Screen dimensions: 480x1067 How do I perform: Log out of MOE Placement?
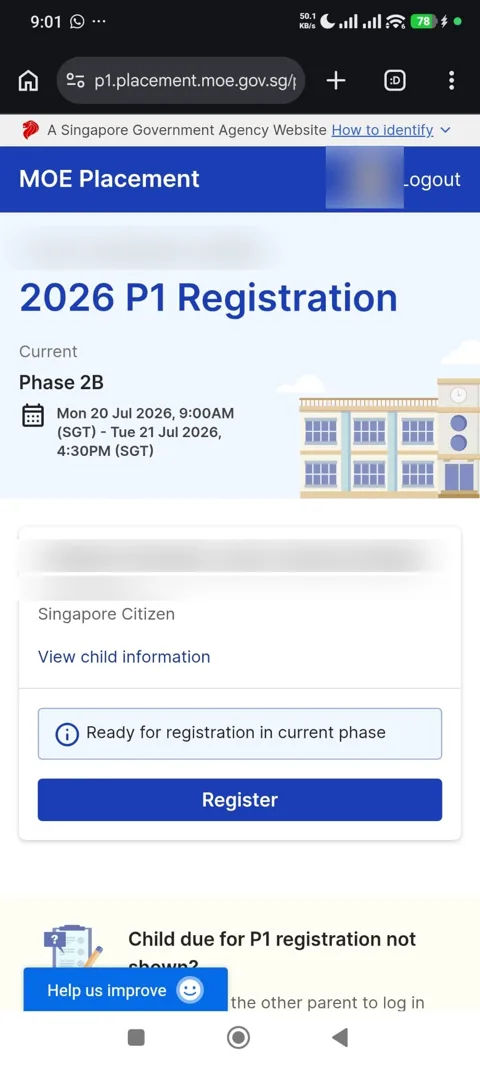pos(432,180)
